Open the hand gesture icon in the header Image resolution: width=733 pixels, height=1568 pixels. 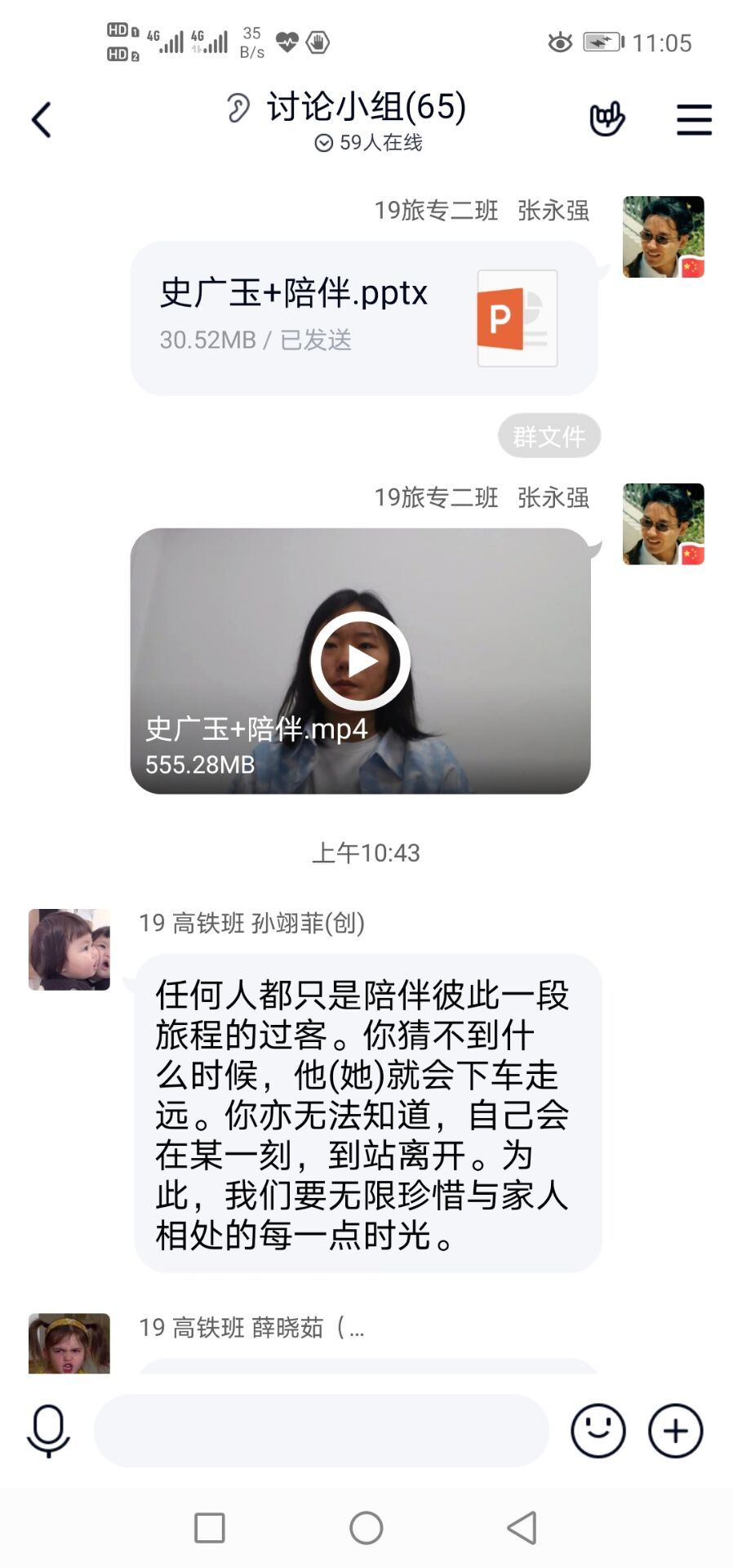click(606, 119)
